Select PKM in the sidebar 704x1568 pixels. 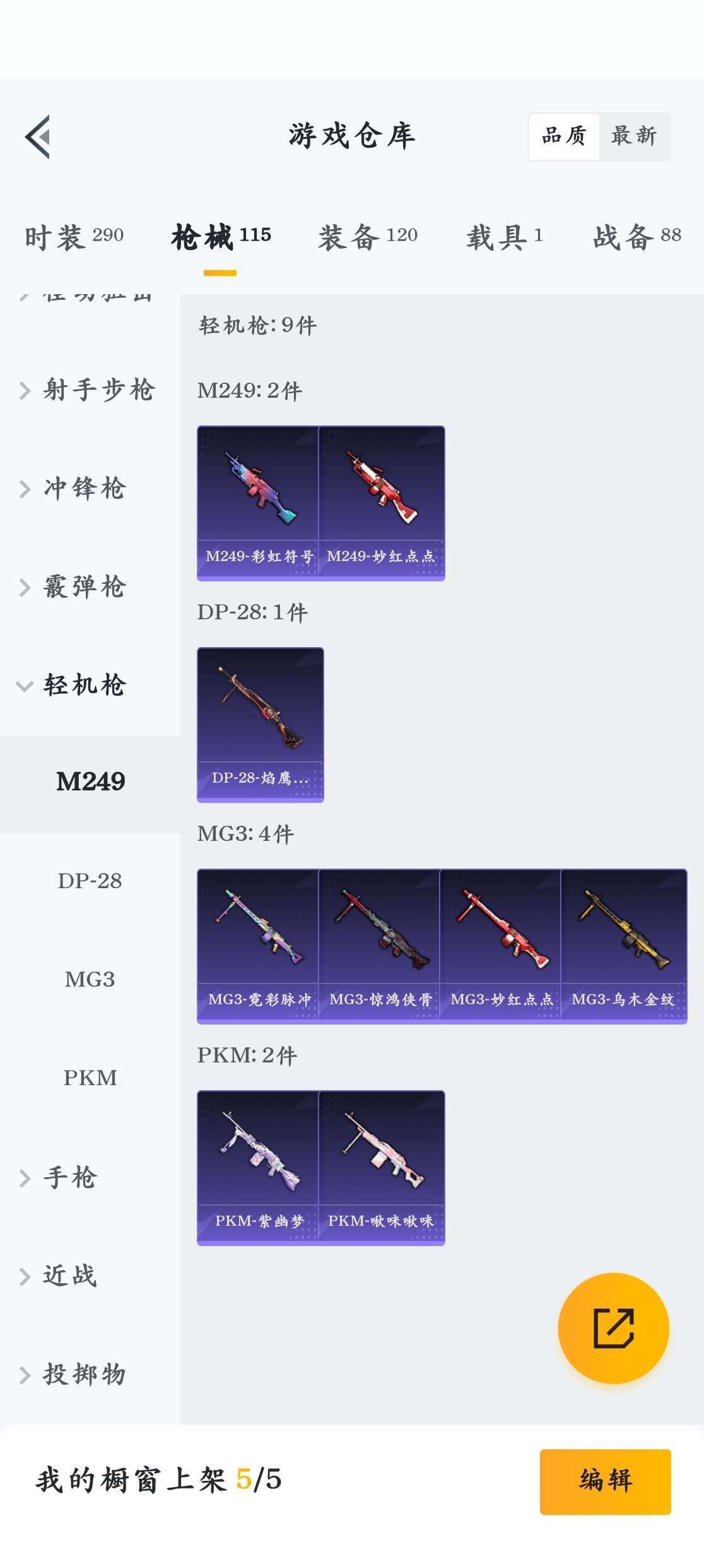pos(90,1078)
